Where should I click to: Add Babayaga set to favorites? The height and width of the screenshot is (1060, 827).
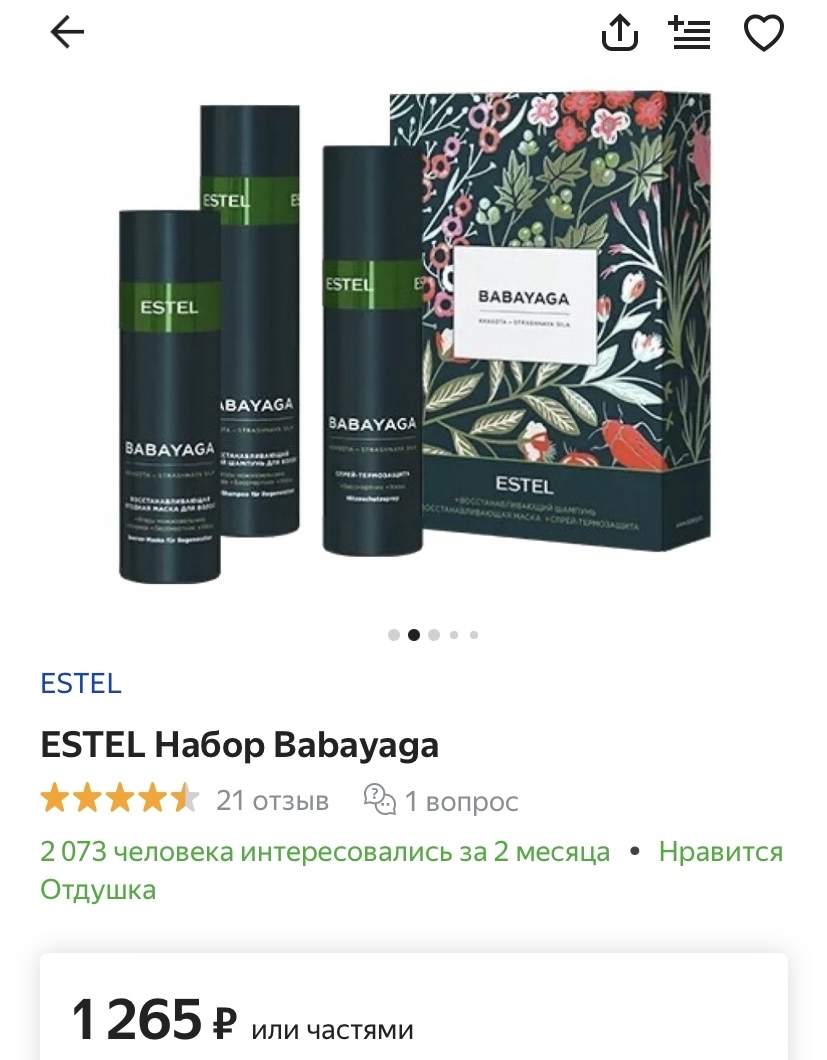pyautogui.click(x=763, y=34)
